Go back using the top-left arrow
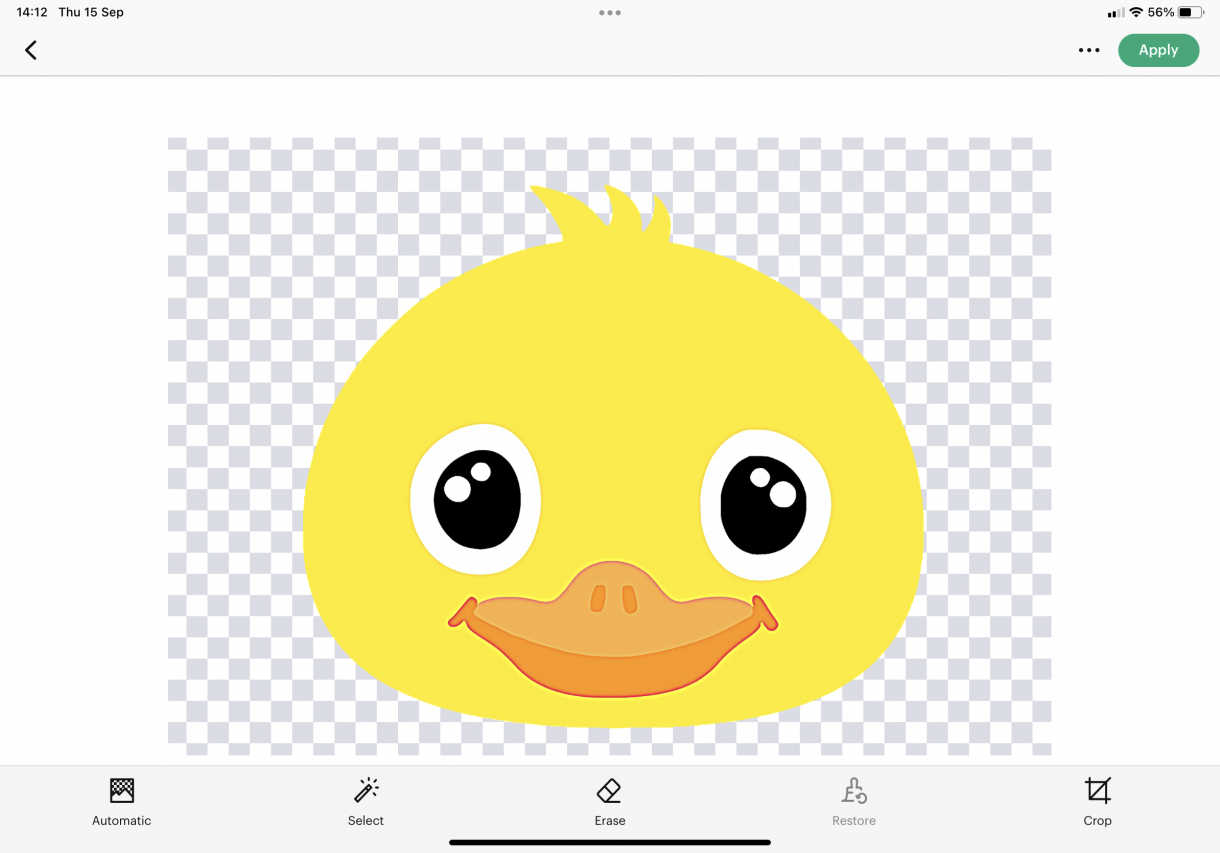 click(31, 50)
